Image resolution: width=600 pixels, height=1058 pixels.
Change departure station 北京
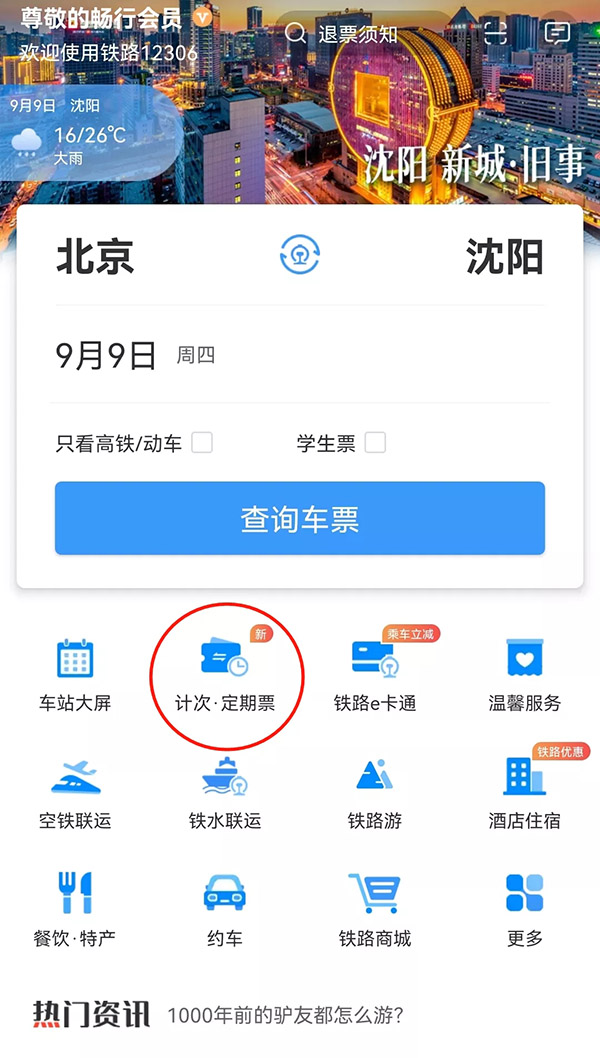point(95,257)
